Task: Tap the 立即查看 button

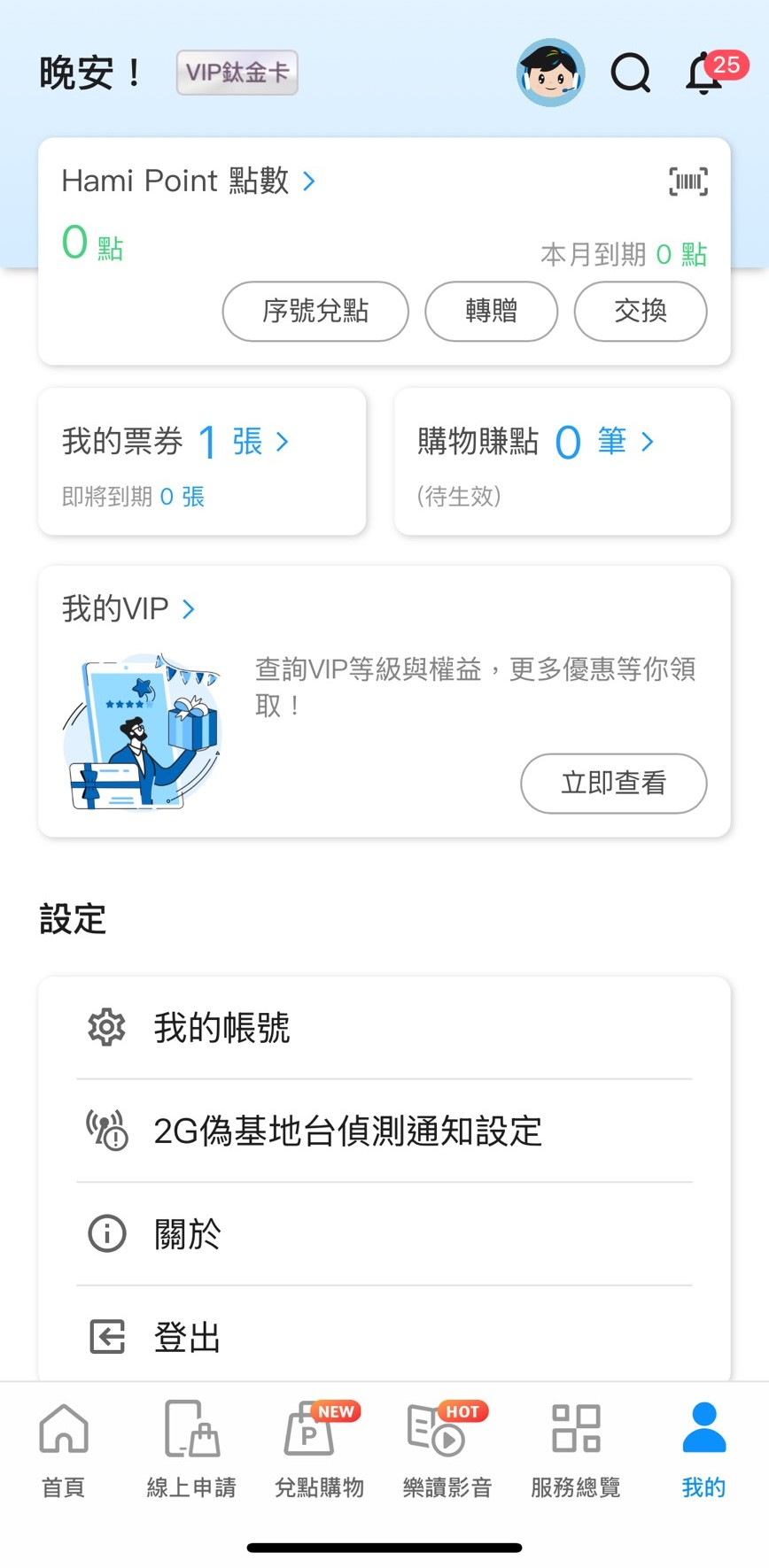Action: (613, 783)
